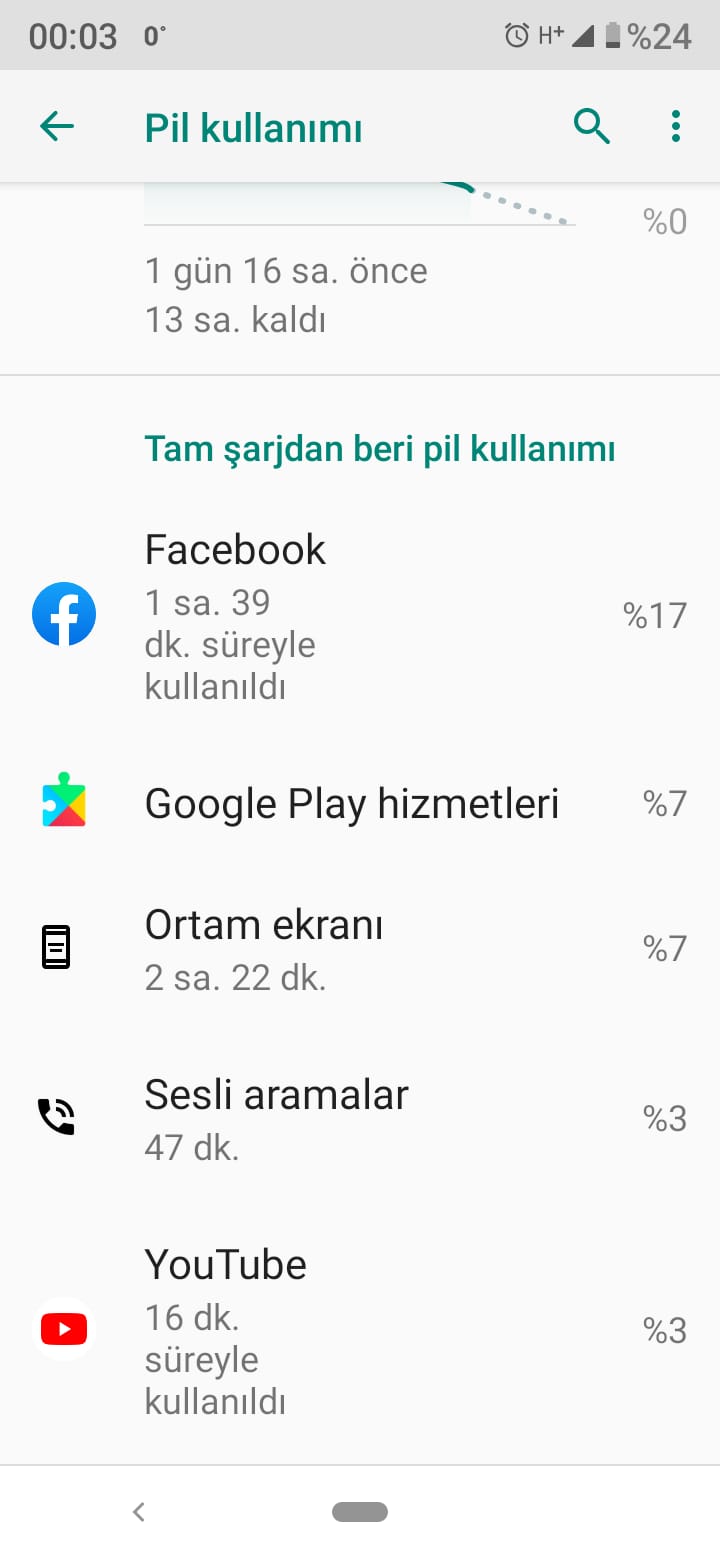Open Facebook battery usage details
This screenshot has height=1560, width=720.
tap(360, 615)
